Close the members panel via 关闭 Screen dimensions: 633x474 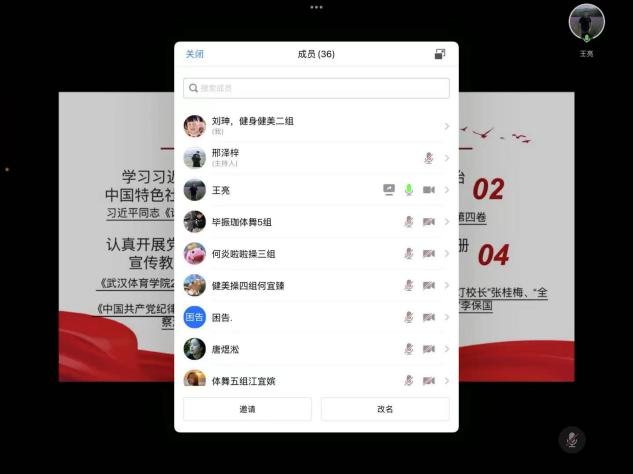point(194,54)
